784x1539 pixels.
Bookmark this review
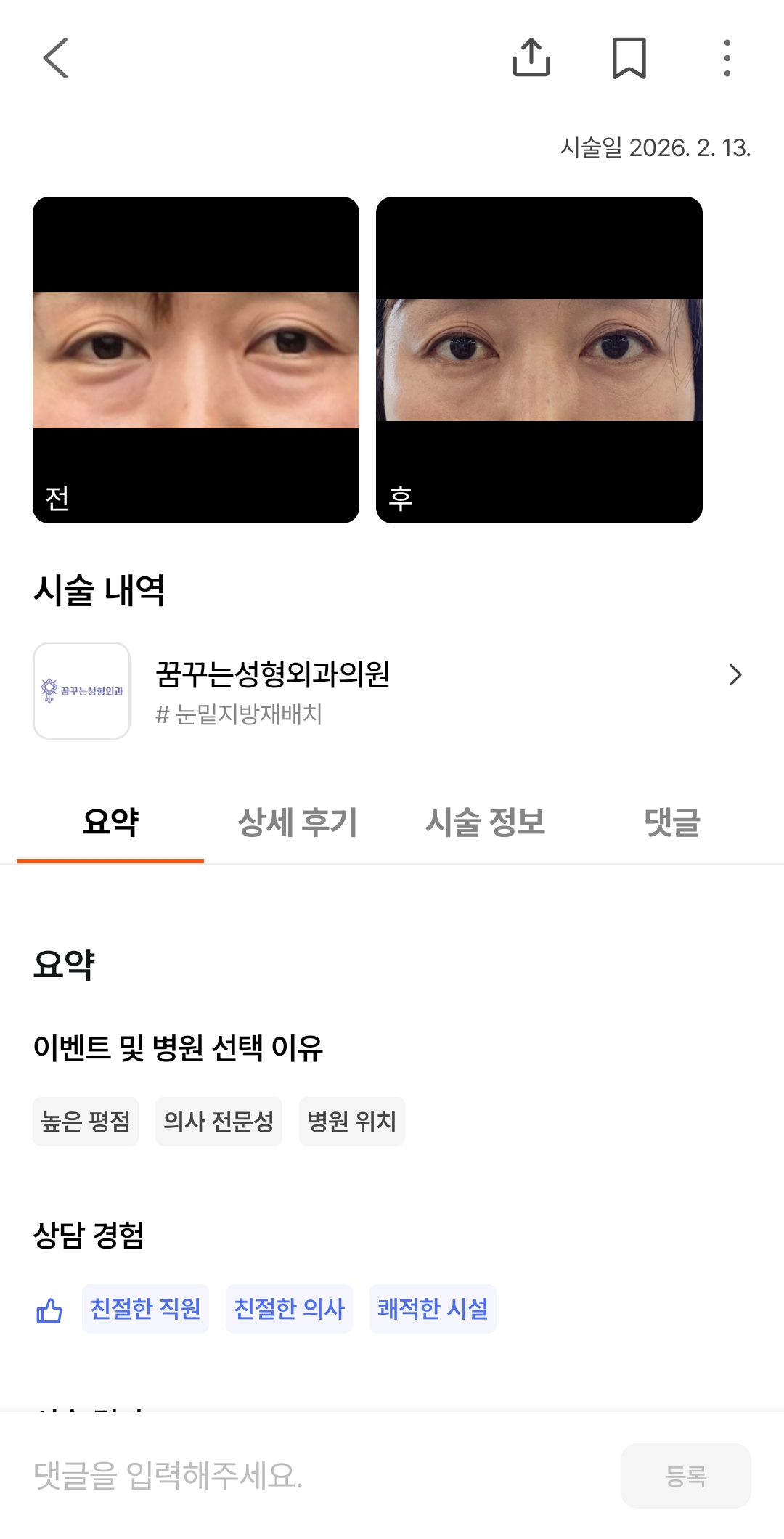629,58
